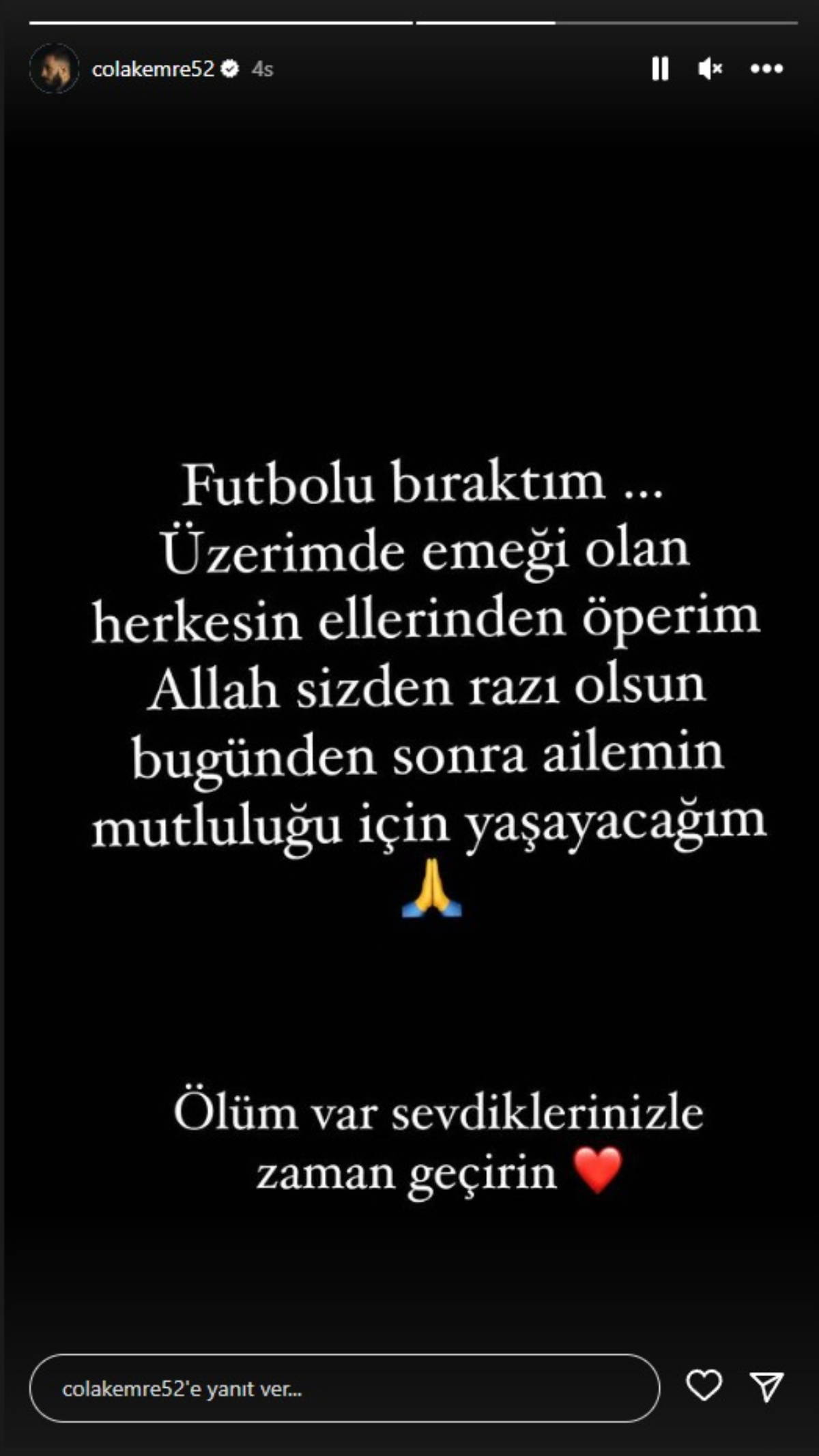The height and width of the screenshot is (1456, 819).
Task: Open colakemre52's profile picture
Action: 54,69
